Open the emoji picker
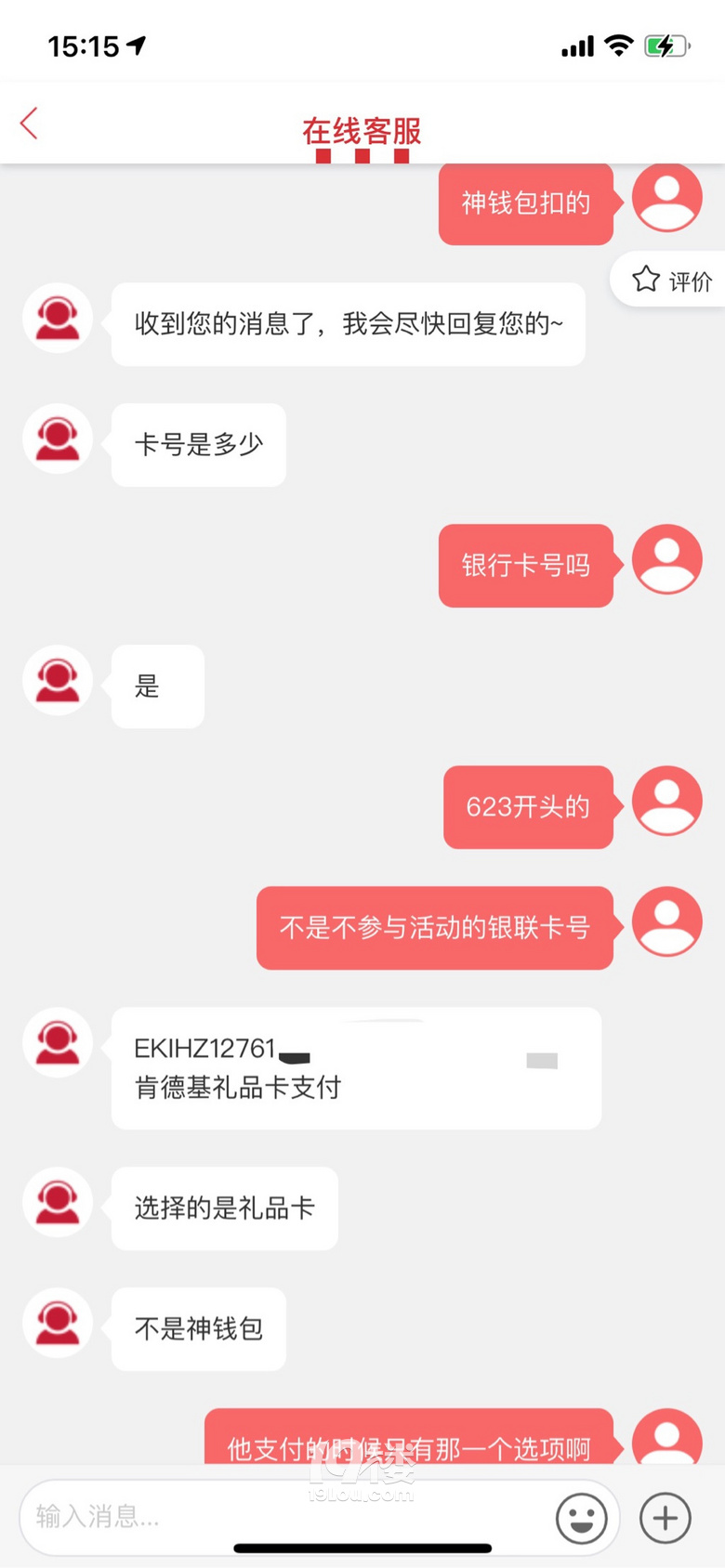 [x=582, y=1518]
